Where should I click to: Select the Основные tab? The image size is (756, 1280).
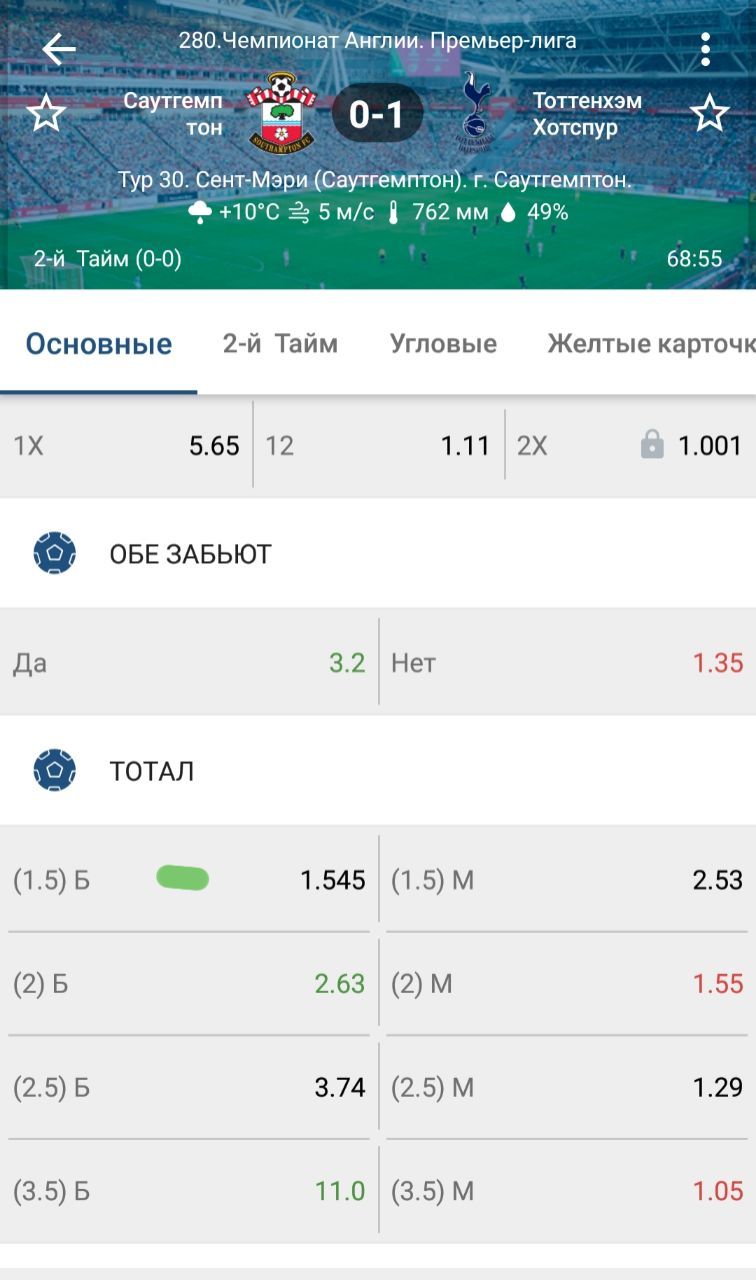click(99, 344)
